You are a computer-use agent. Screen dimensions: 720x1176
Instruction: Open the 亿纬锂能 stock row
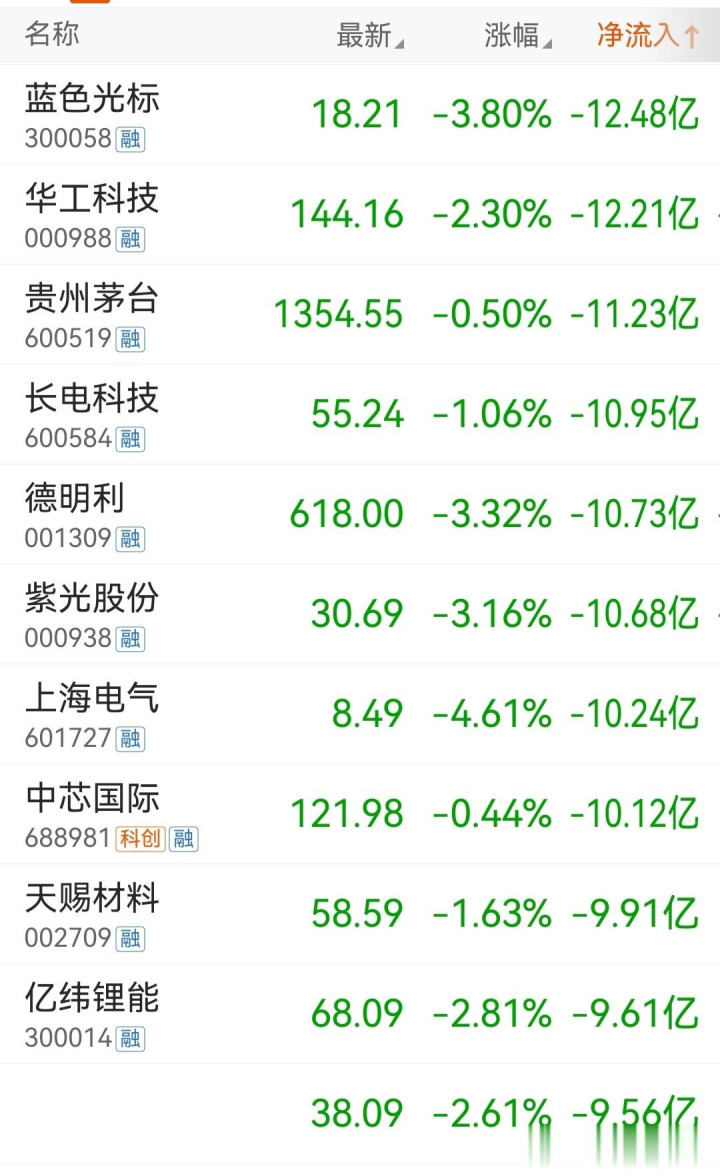coord(360,1013)
